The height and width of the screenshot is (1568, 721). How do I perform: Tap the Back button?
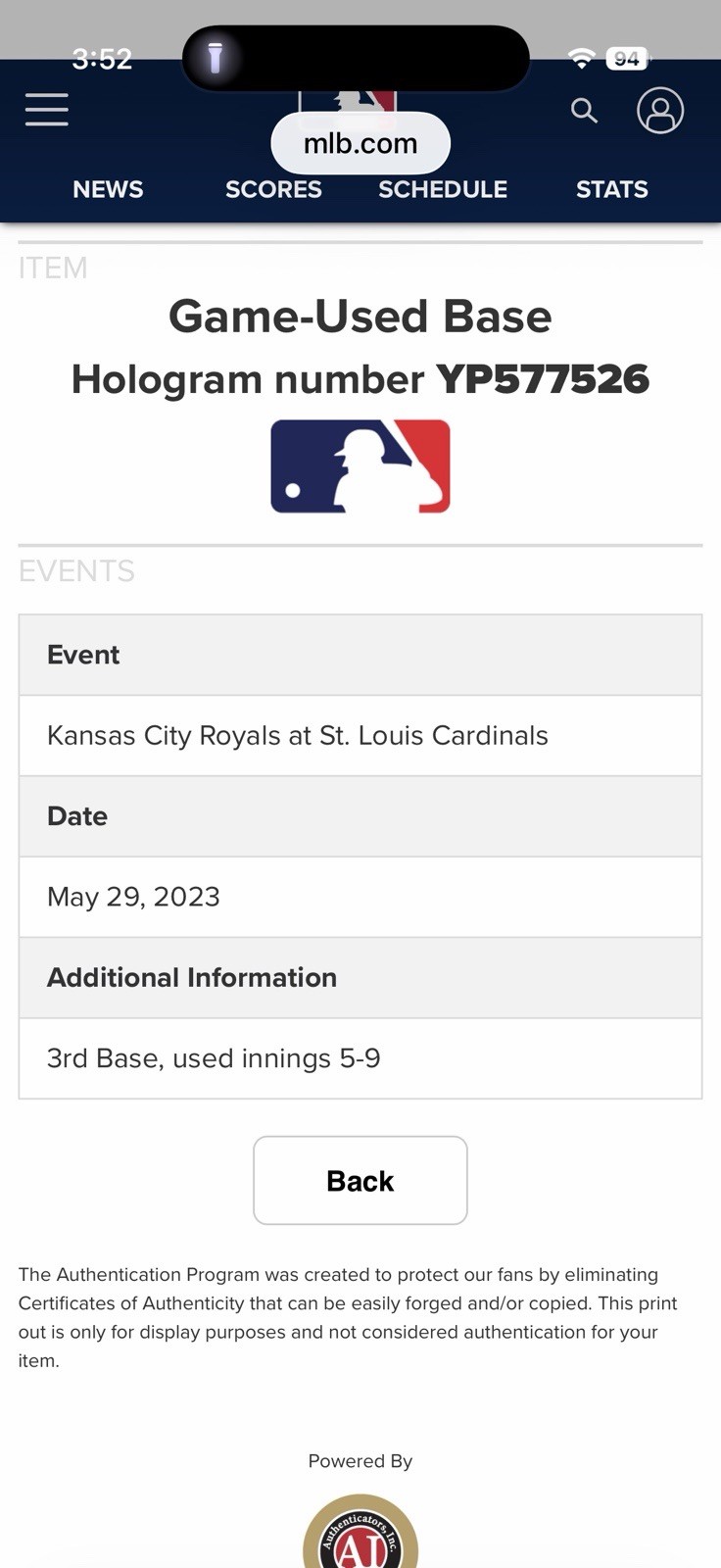[x=360, y=1181]
